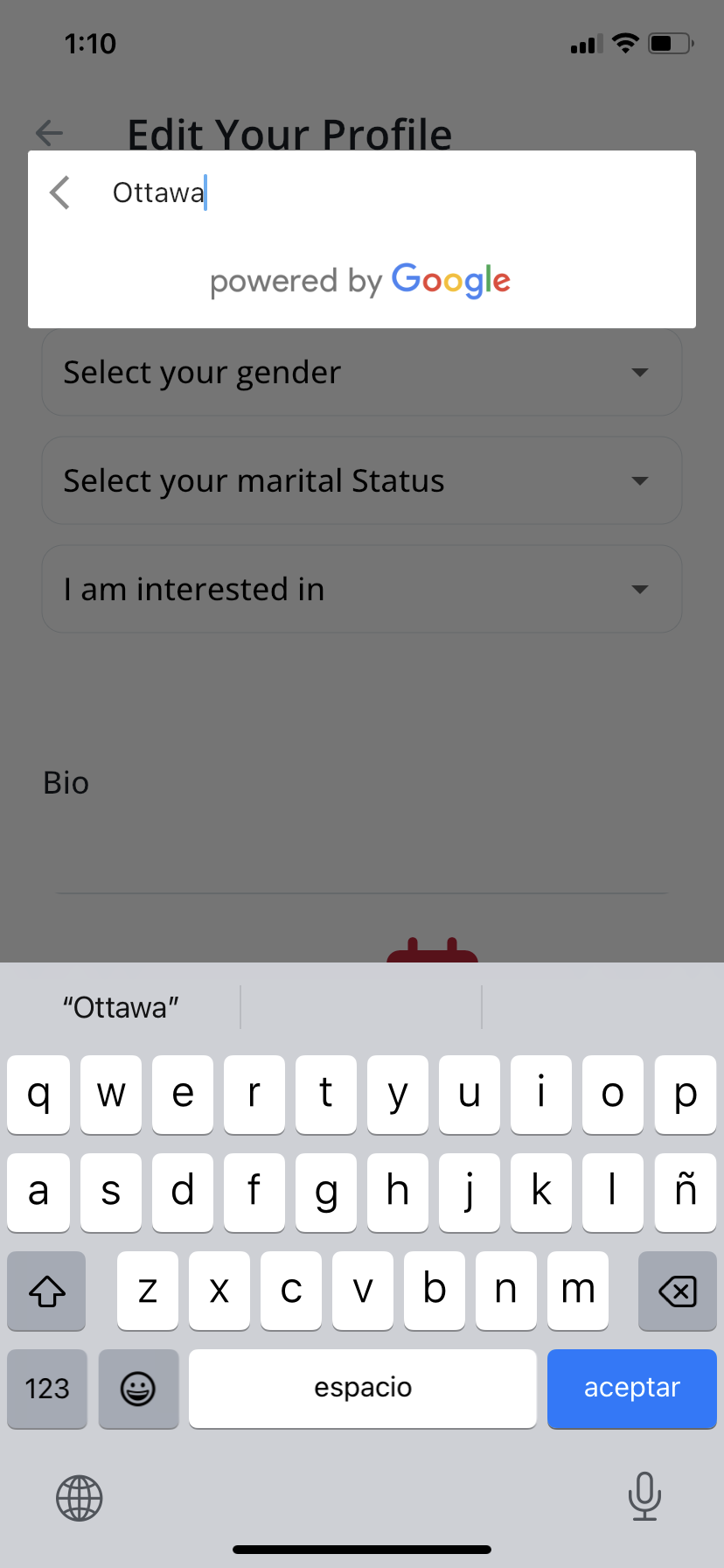This screenshot has height=1568, width=724.
Task: Switch to the numeric keyboard with 123 key
Action: pos(46,1389)
